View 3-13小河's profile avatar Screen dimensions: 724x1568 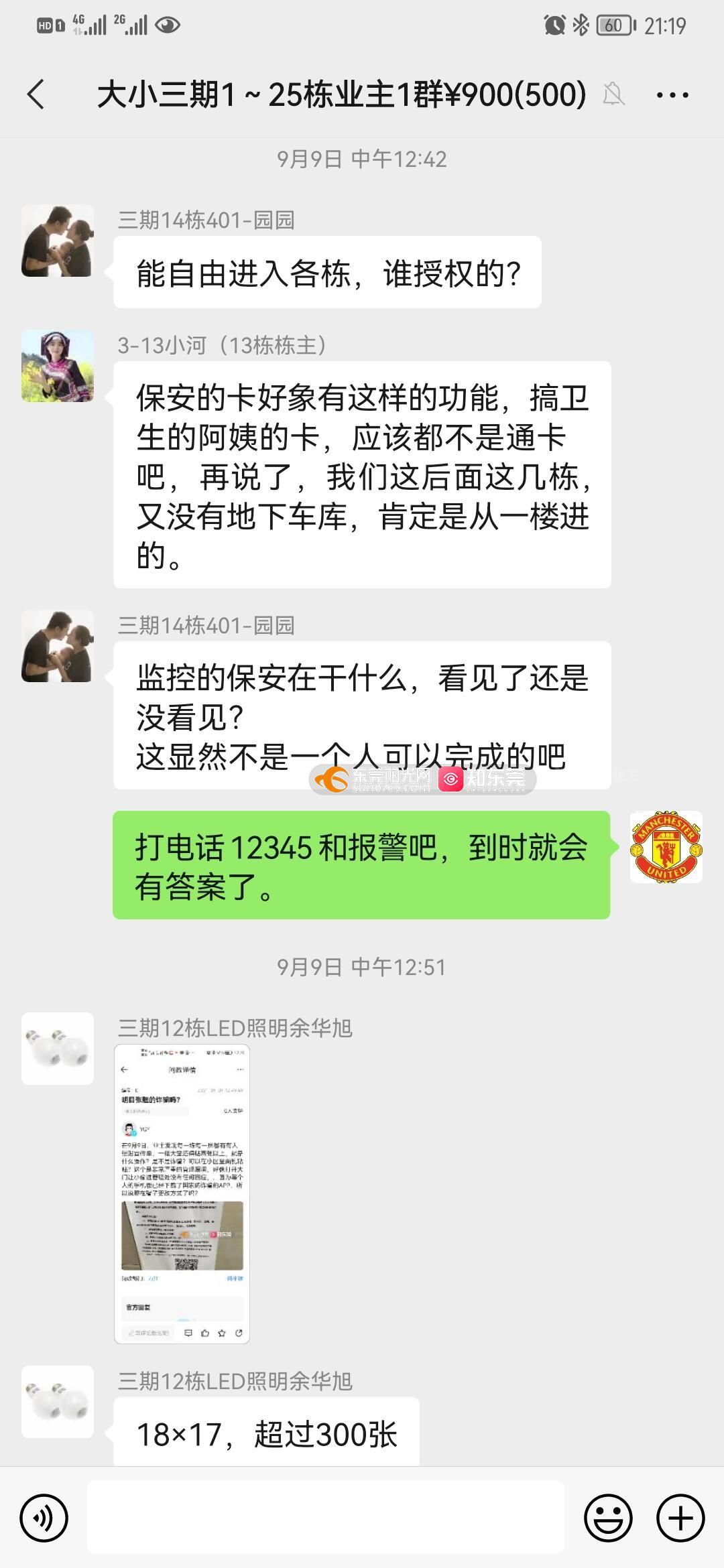click(x=58, y=366)
